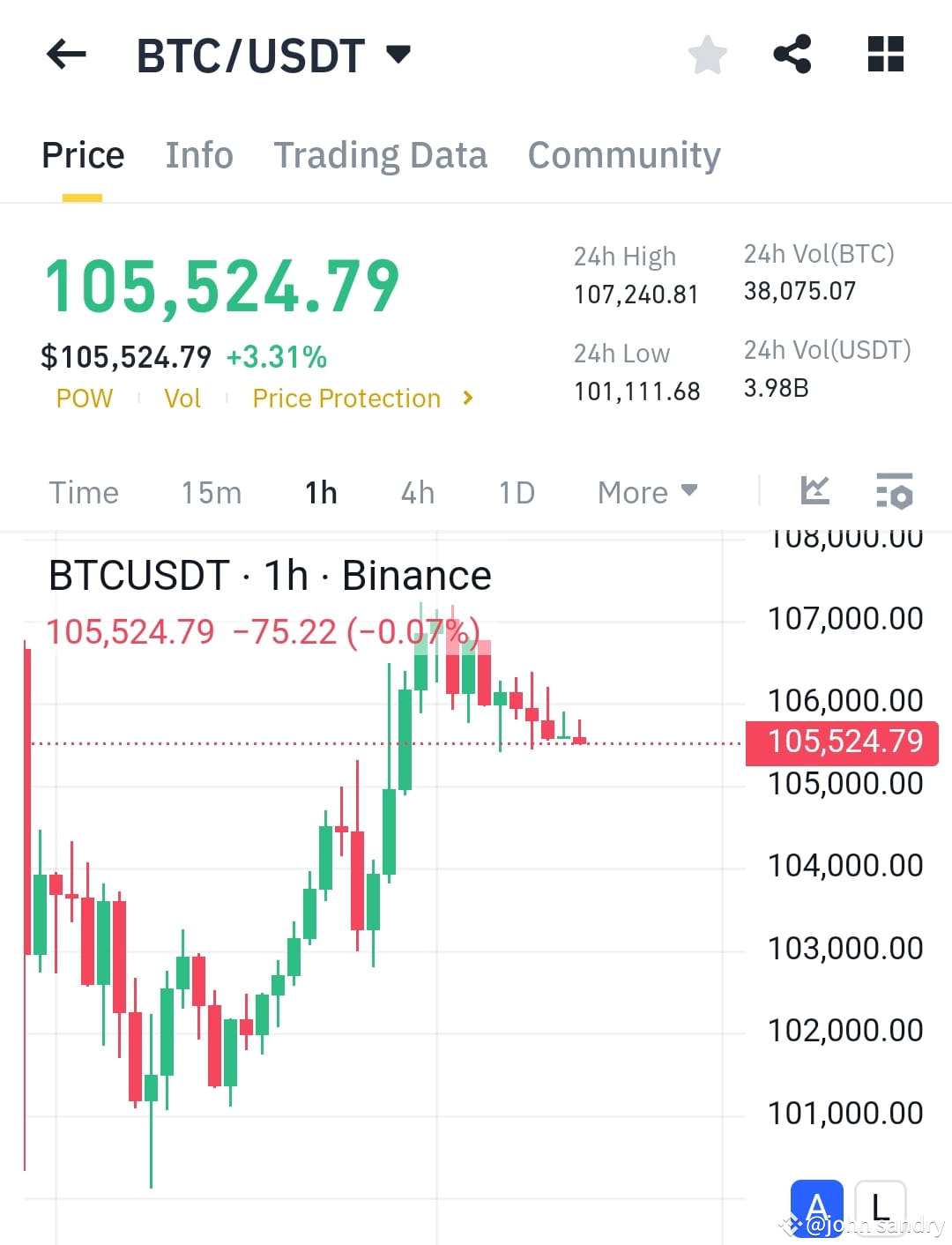
Task: Click the red current price label 105,524.79
Action: [841, 742]
